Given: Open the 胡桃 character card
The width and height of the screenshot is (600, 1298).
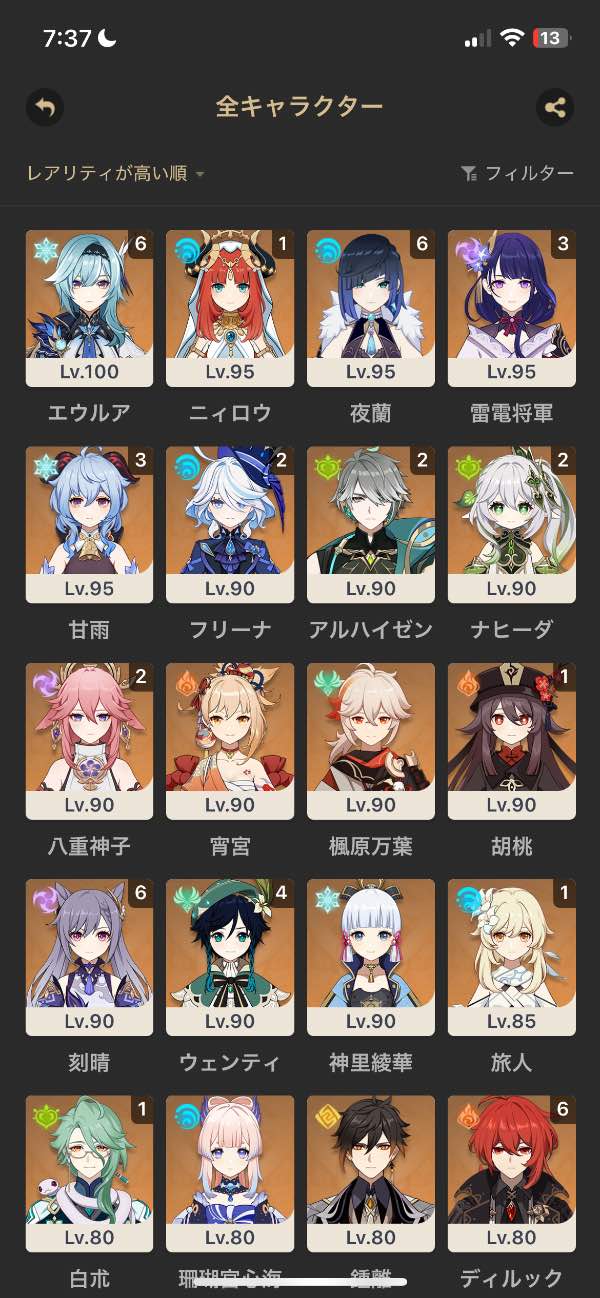Looking at the screenshot, I should click(x=512, y=740).
